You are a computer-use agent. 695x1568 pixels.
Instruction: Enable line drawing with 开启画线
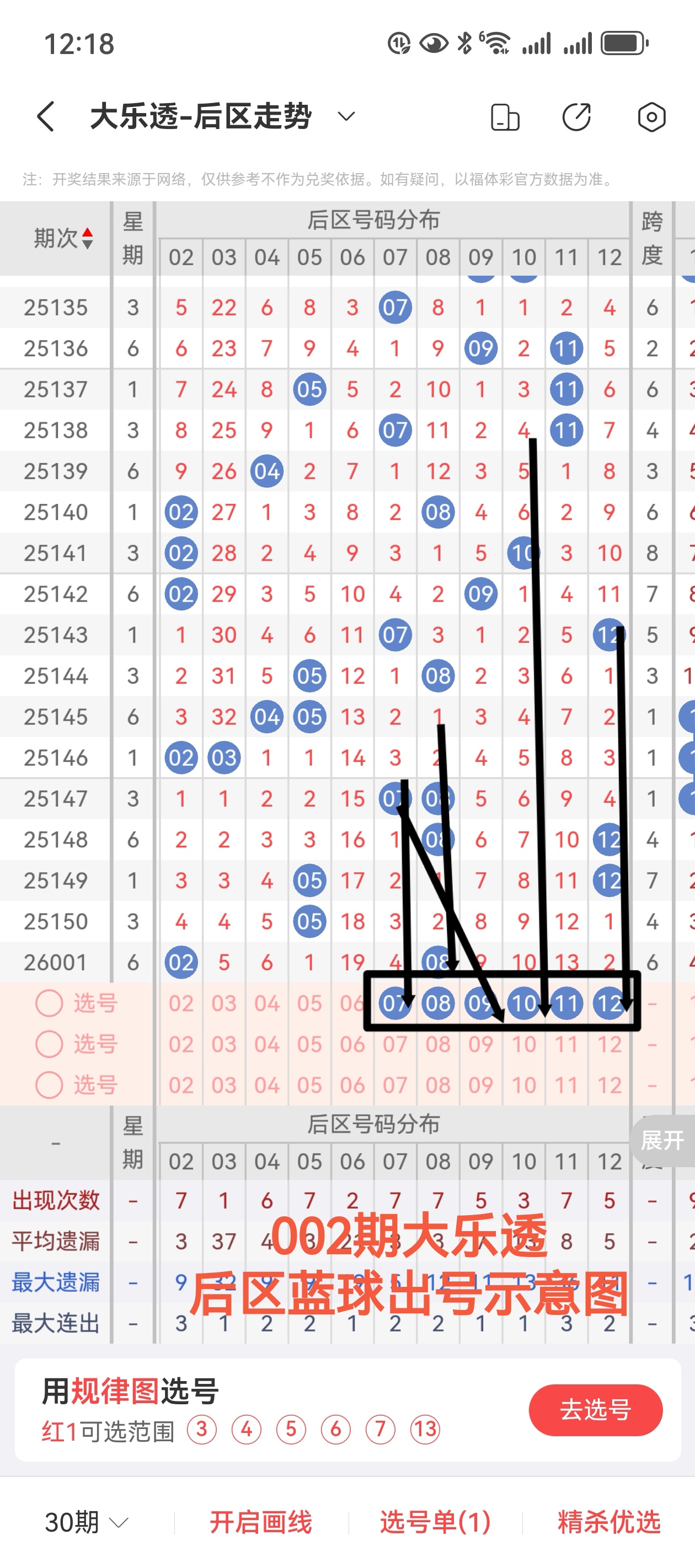coord(261,1522)
